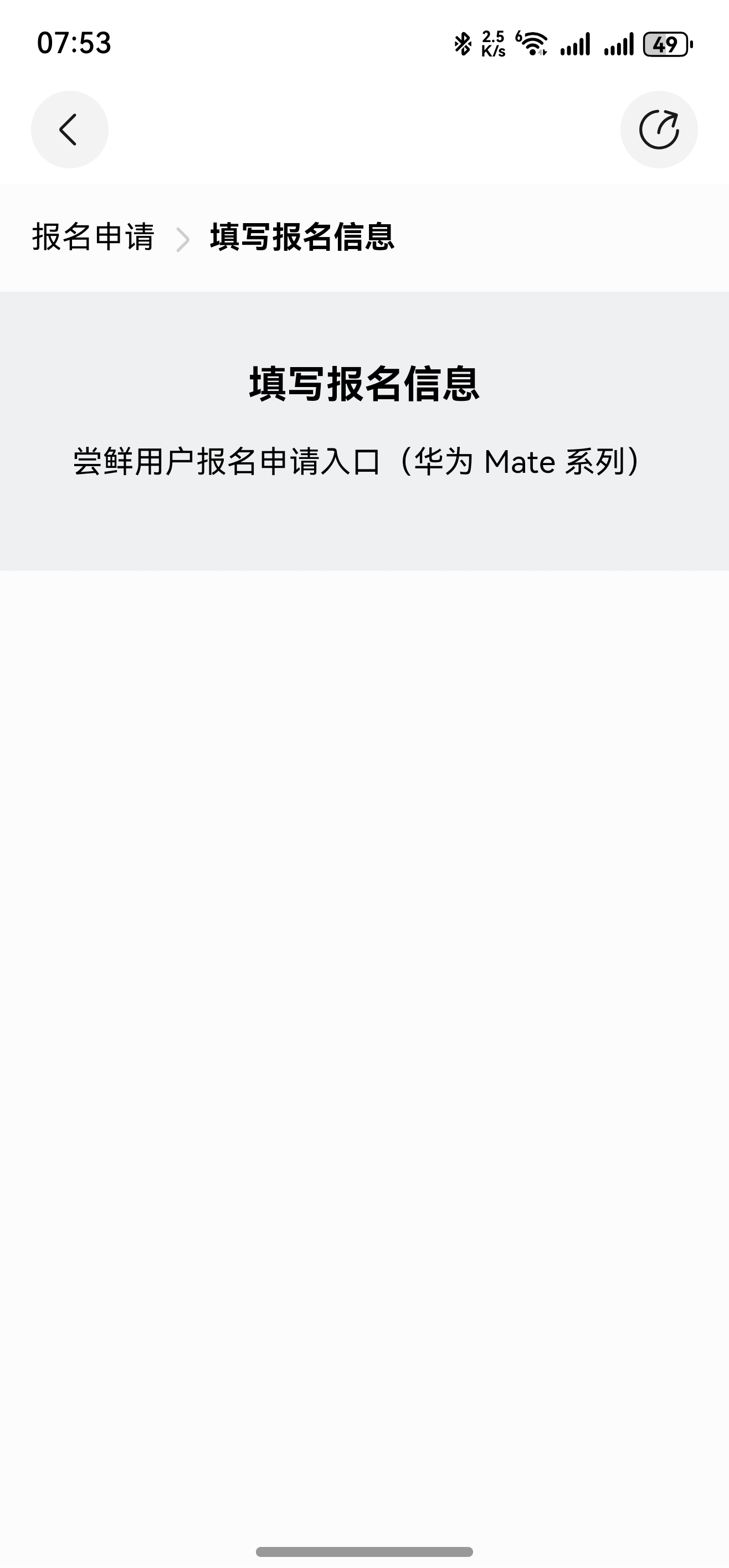Tap the share icon at top right
729x1568 pixels.
coord(658,130)
